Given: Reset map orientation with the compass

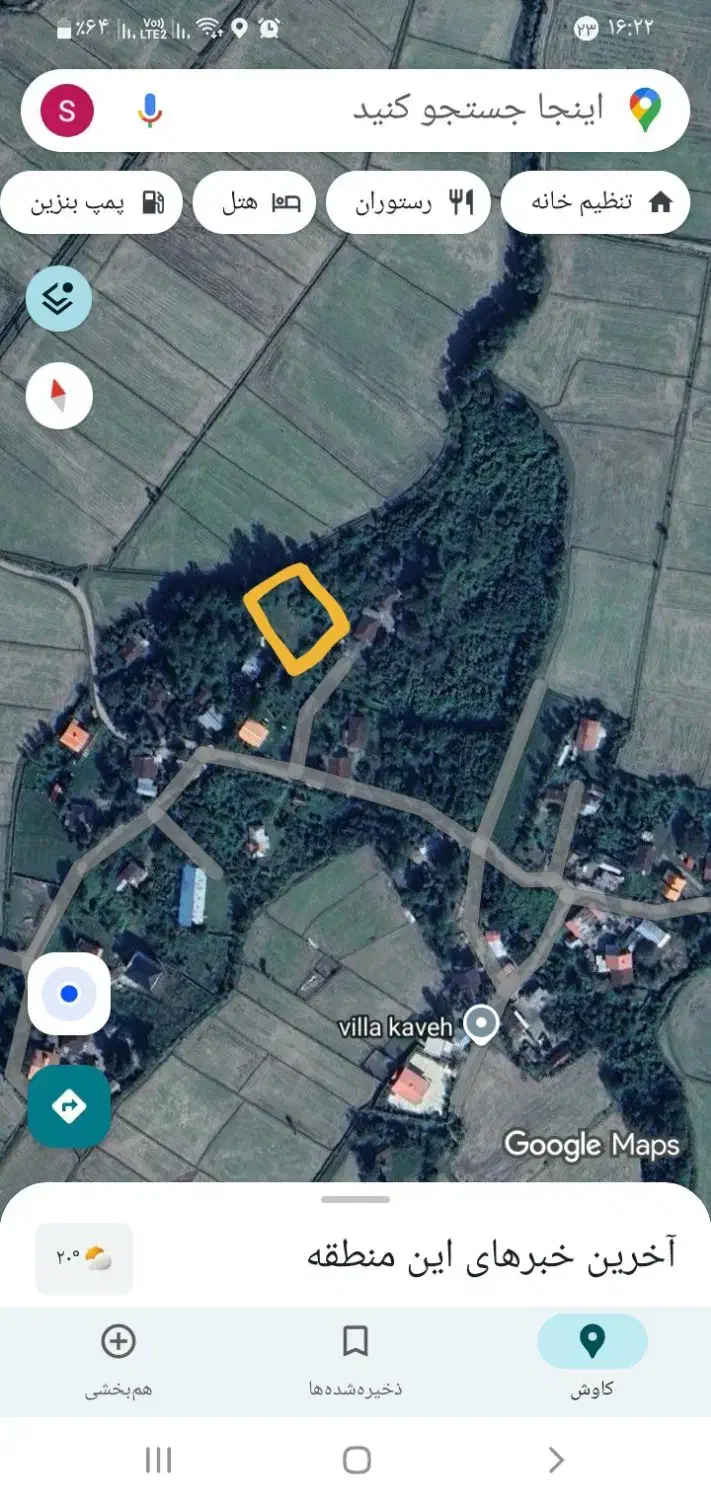Looking at the screenshot, I should tap(59, 396).
